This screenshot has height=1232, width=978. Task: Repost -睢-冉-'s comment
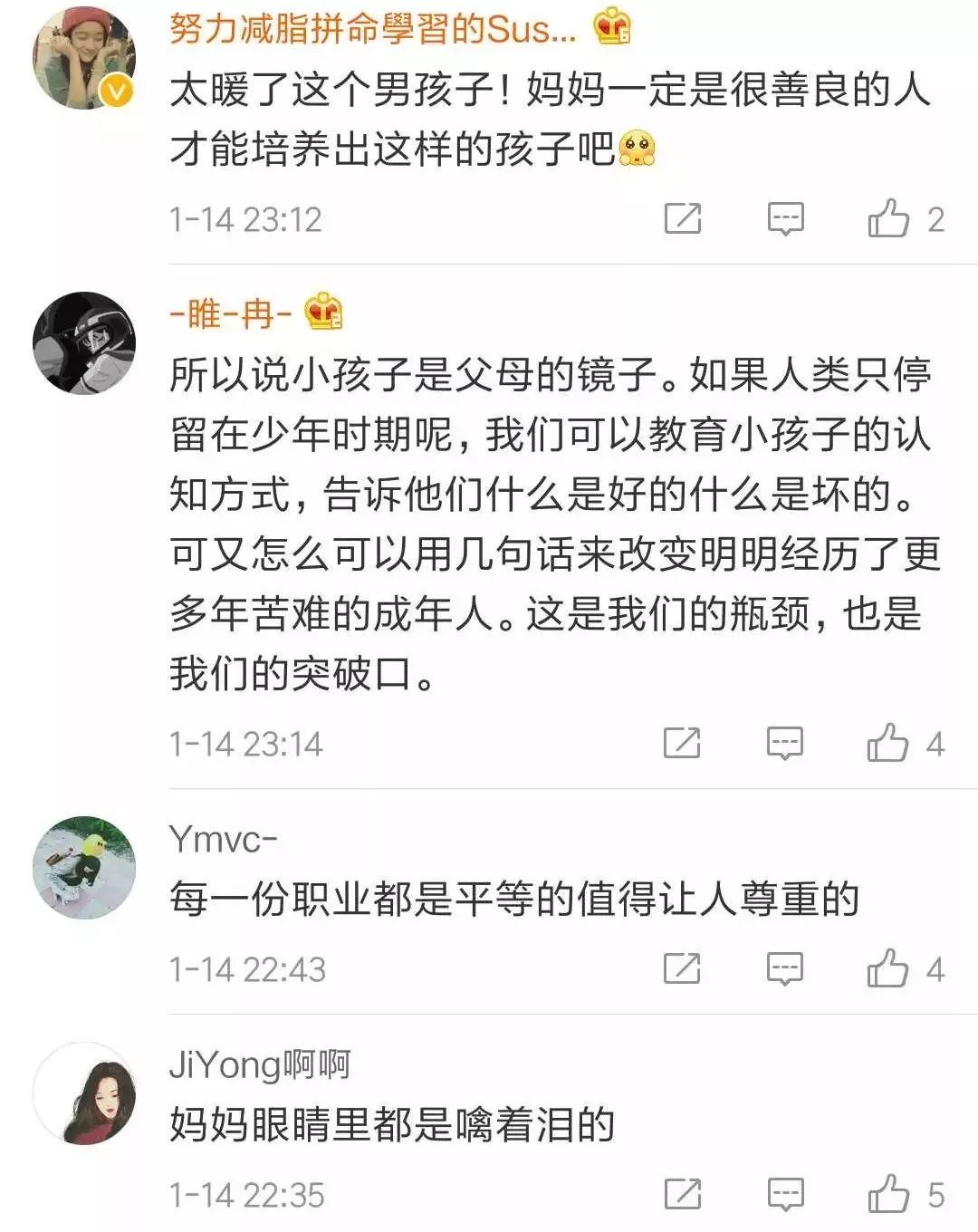pyautogui.click(x=682, y=744)
